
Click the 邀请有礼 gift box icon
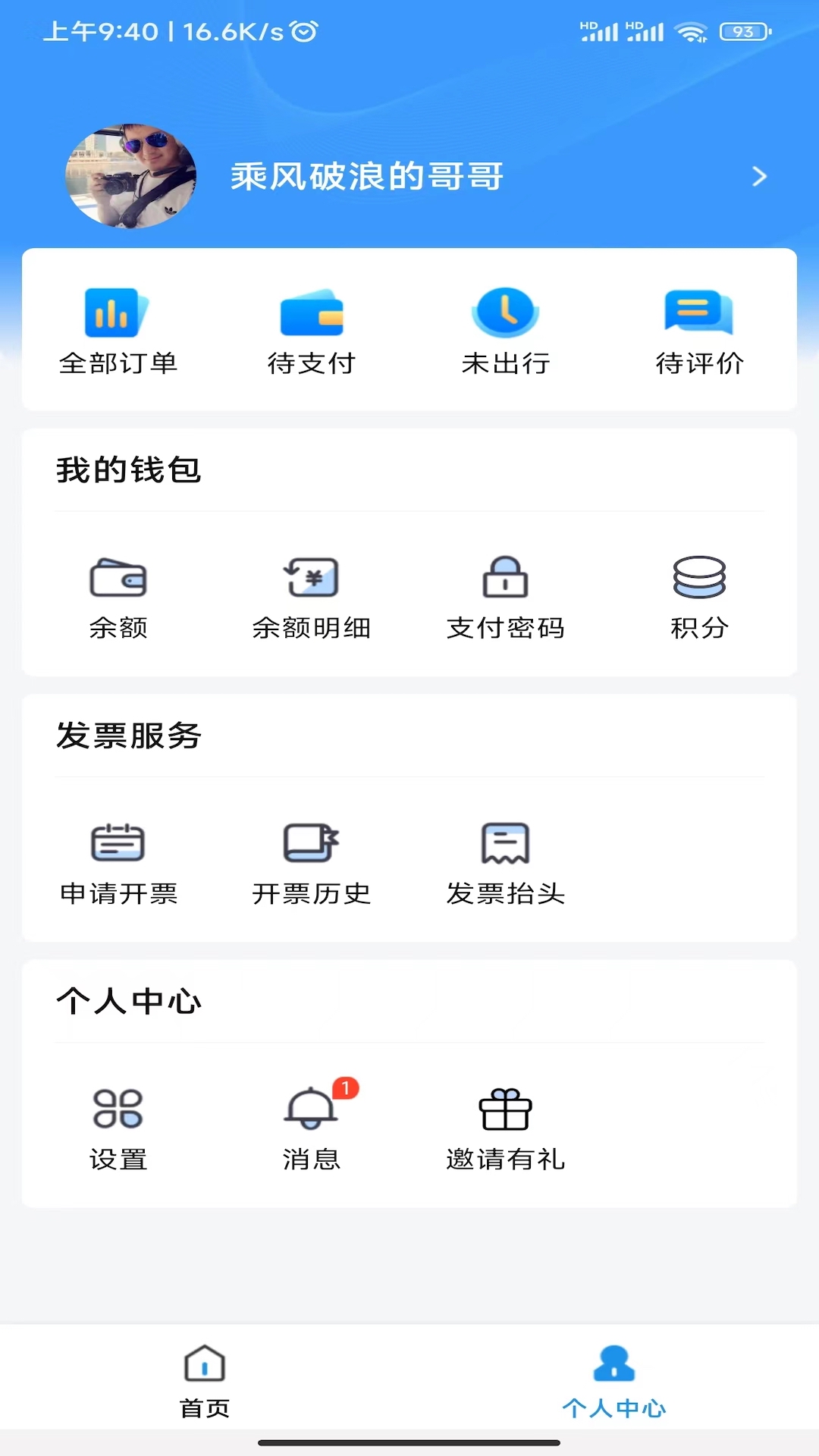[x=504, y=1107]
